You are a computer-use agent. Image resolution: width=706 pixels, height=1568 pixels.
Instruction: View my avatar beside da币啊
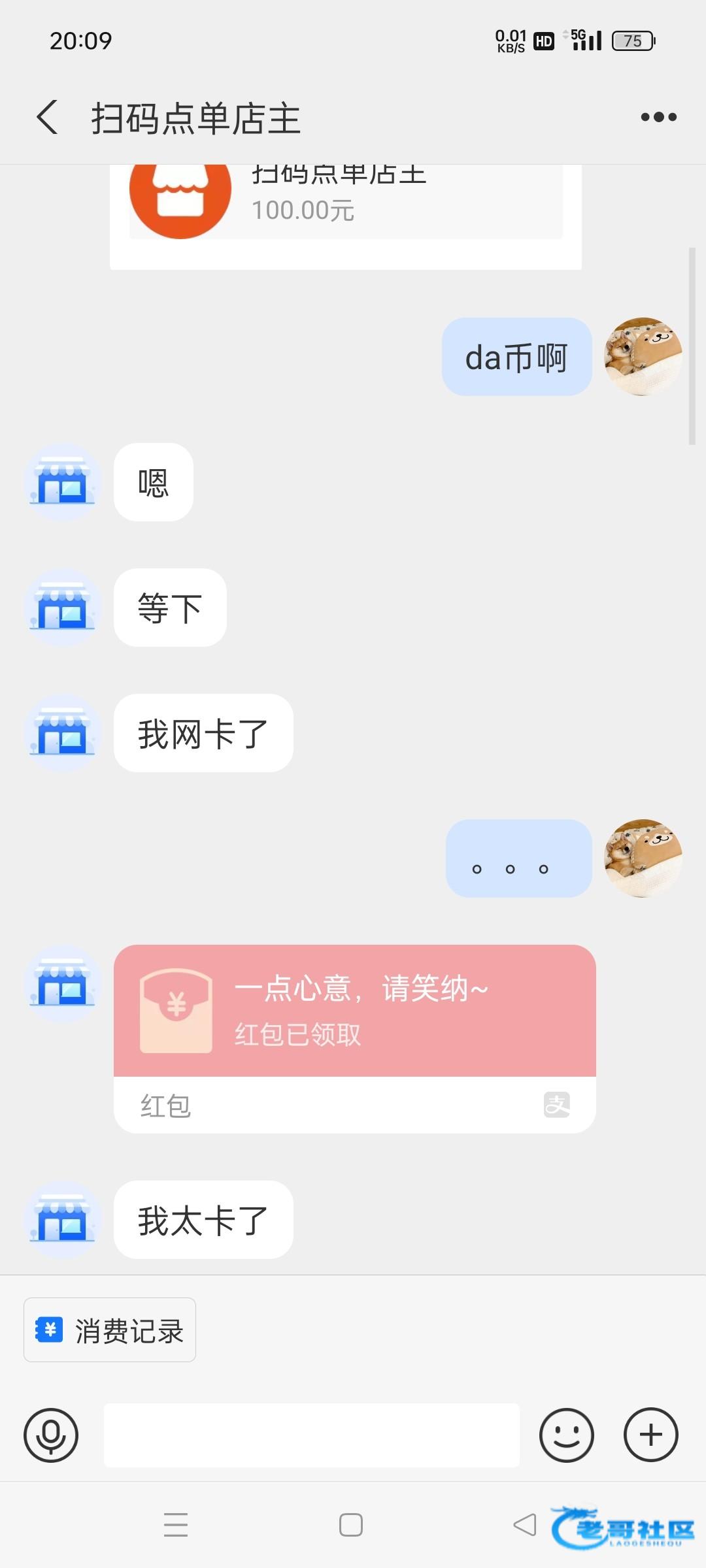(x=643, y=357)
